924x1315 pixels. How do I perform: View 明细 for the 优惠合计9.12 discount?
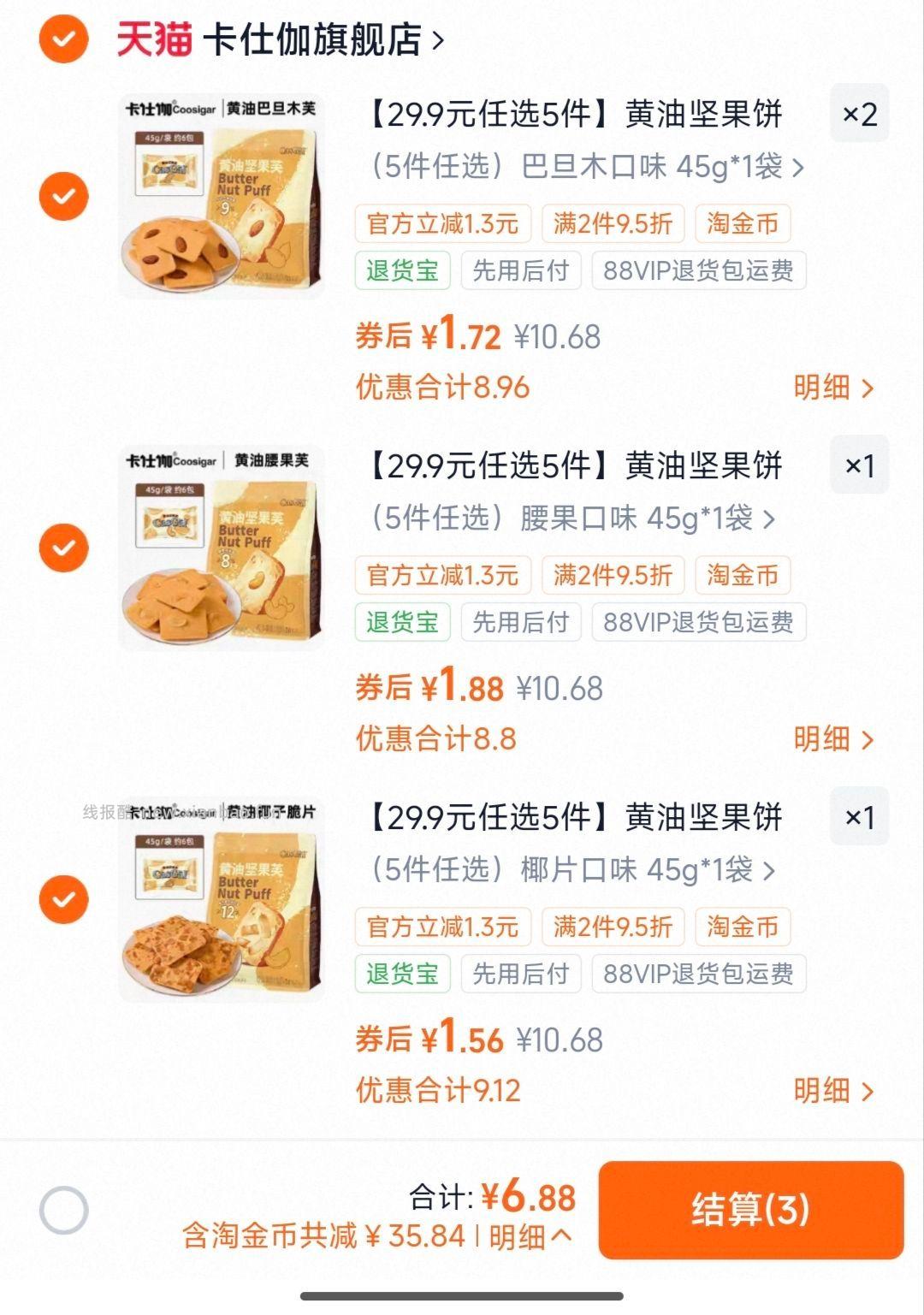[x=833, y=1091]
